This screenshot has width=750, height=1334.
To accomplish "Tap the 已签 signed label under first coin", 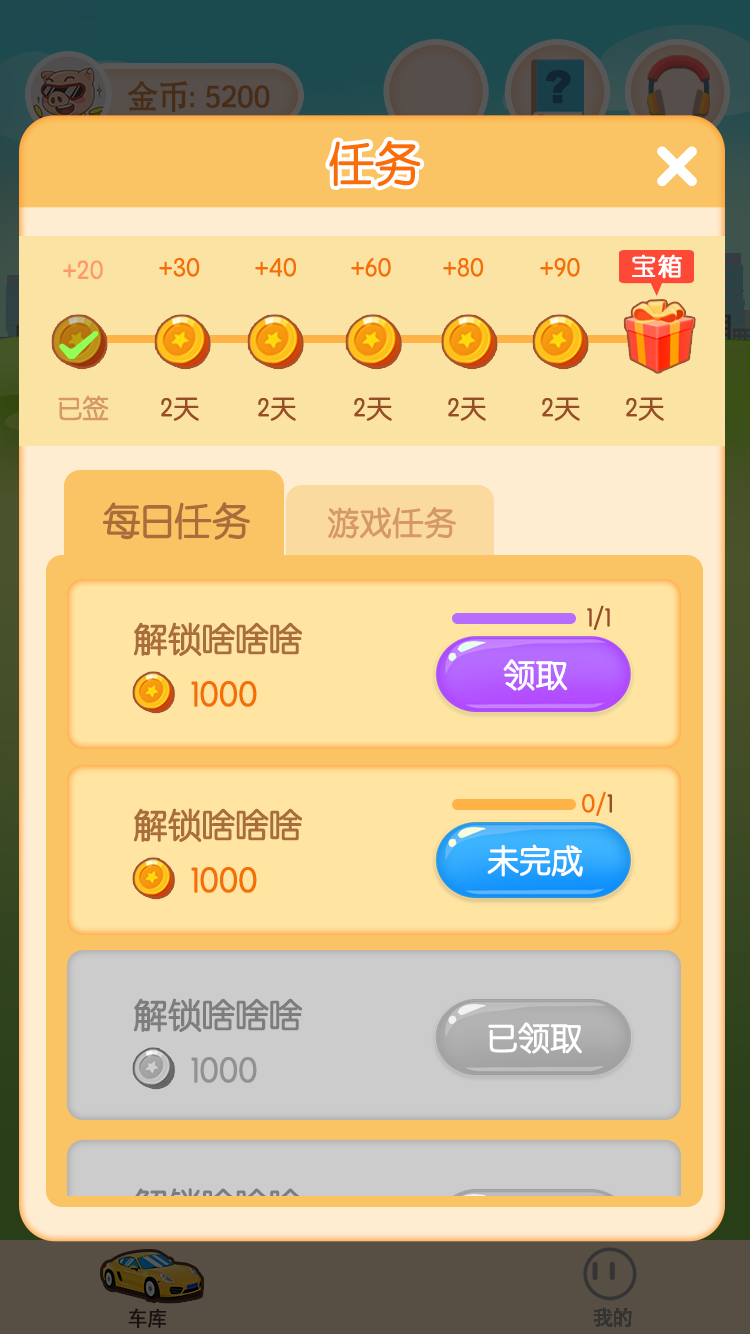I will tap(82, 408).
